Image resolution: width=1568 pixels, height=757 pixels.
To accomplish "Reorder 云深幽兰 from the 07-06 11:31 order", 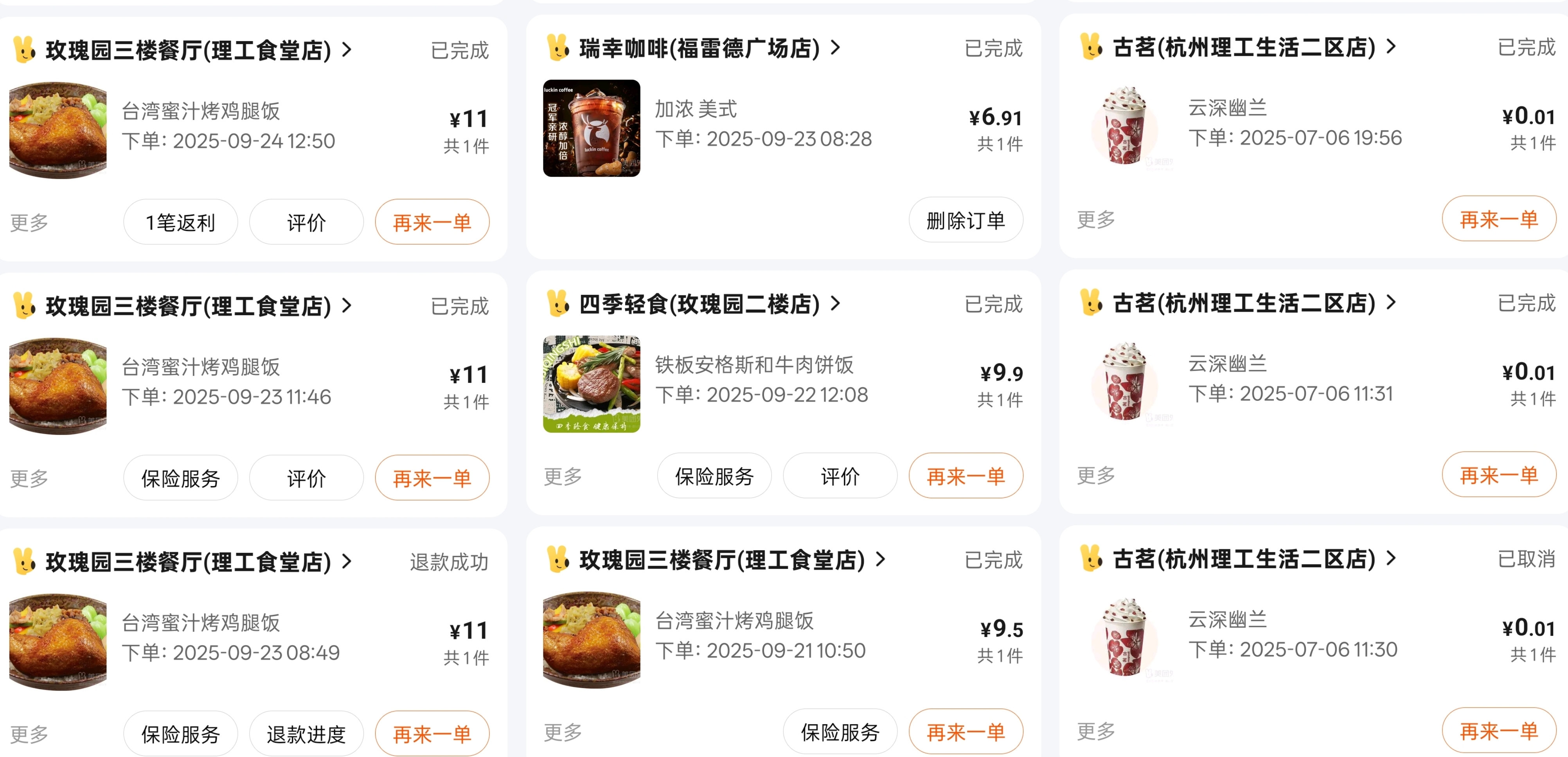I will click(x=1498, y=474).
